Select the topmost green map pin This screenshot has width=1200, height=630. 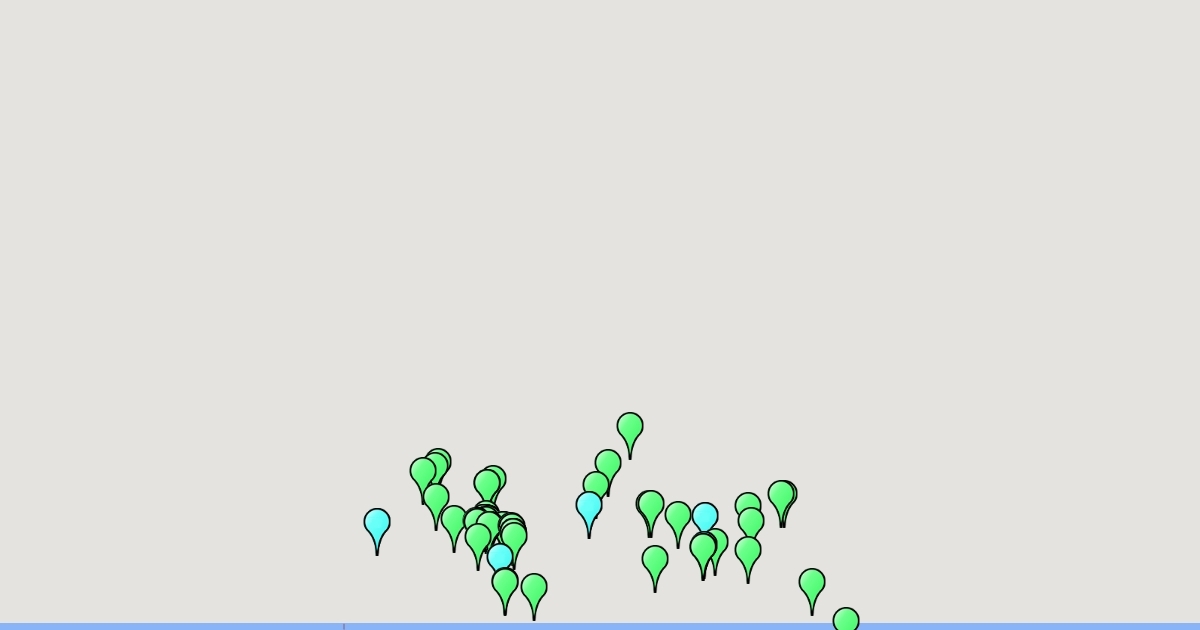[x=630, y=428]
